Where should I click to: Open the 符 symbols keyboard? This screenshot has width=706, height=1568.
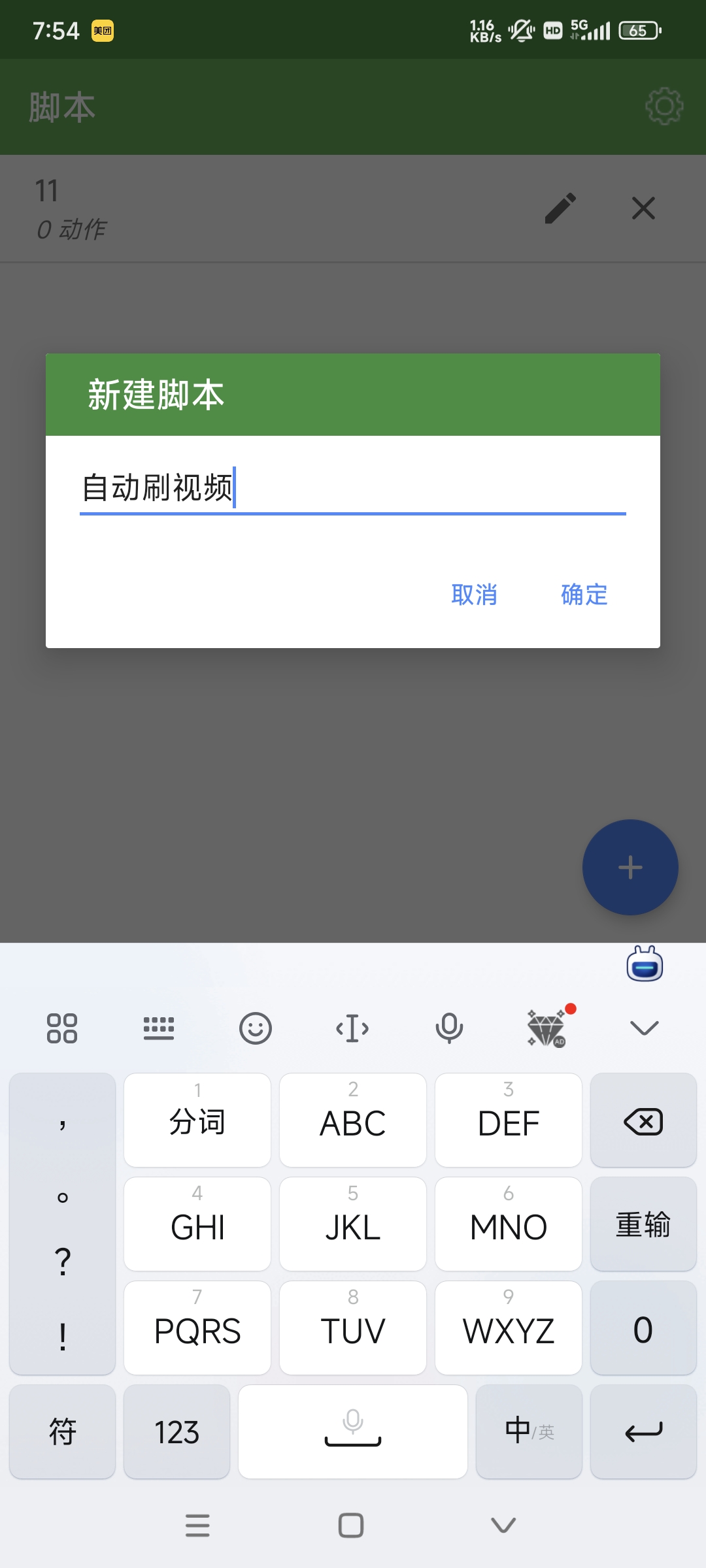click(x=63, y=1432)
